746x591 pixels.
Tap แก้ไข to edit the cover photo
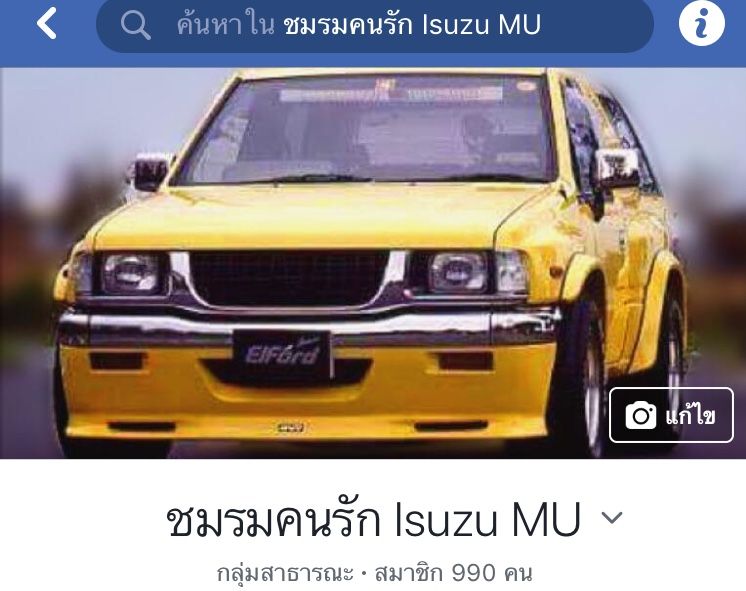[671, 415]
